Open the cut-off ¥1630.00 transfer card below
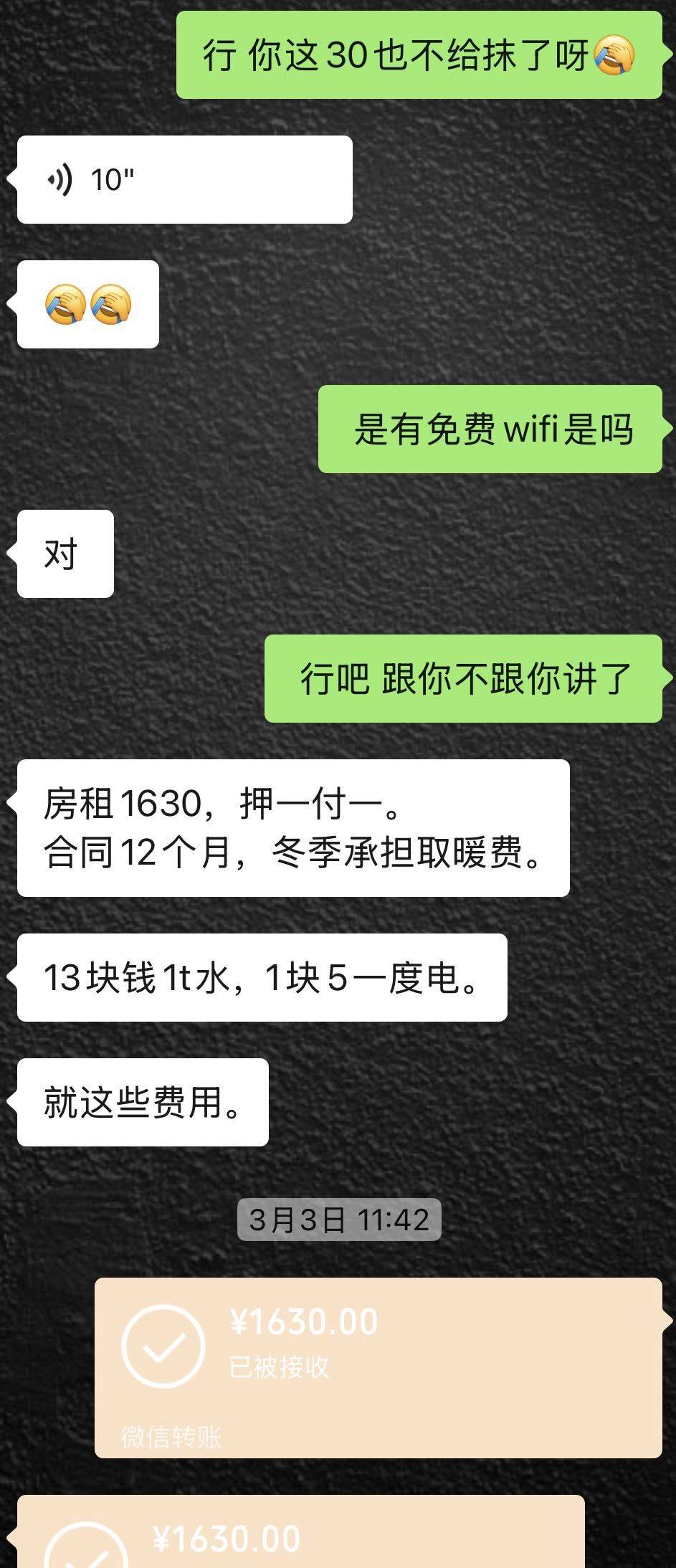Image resolution: width=676 pixels, height=1568 pixels. coord(300,1534)
